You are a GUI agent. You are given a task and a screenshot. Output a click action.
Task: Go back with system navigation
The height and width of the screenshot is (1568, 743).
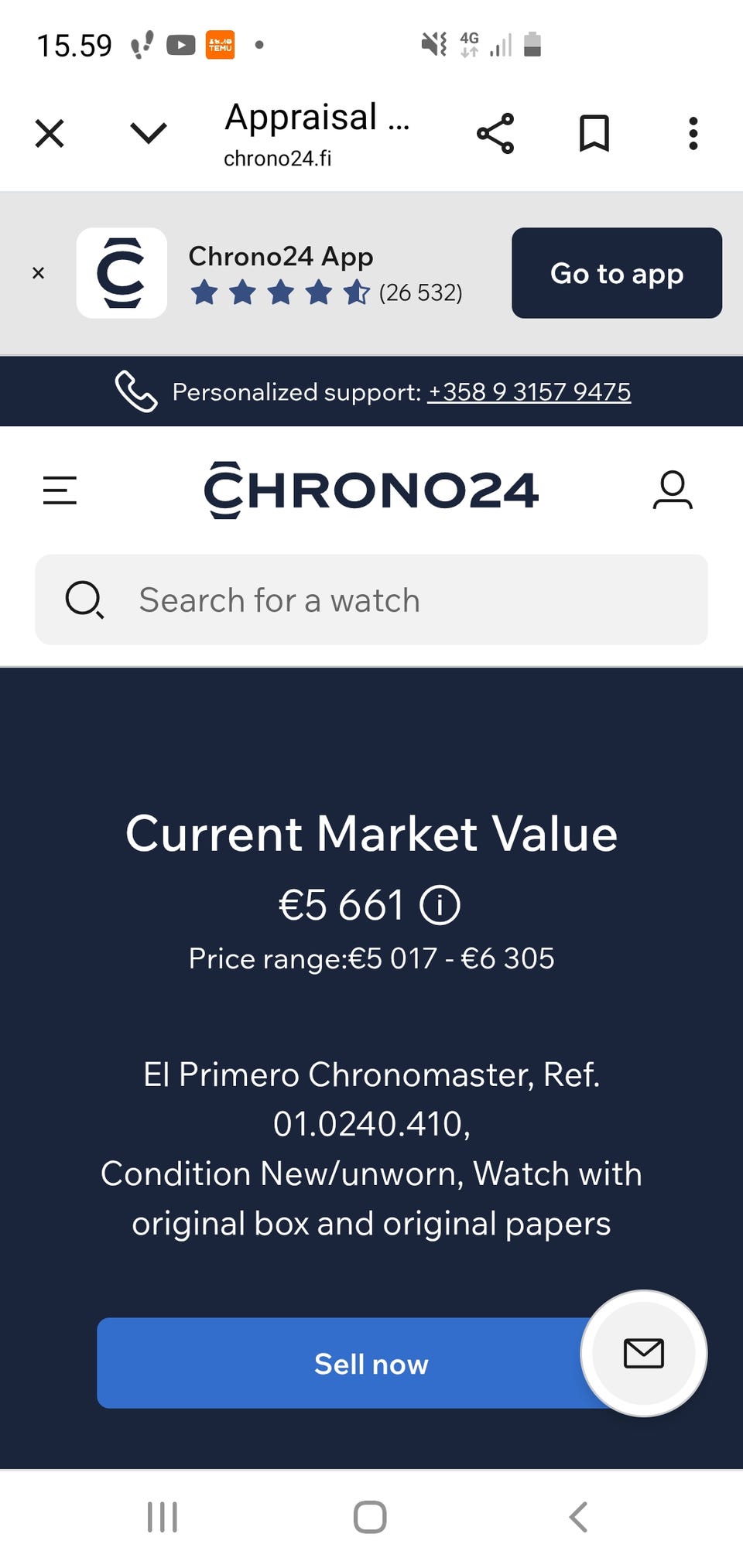pyautogui.click(x=578, y=1517)
